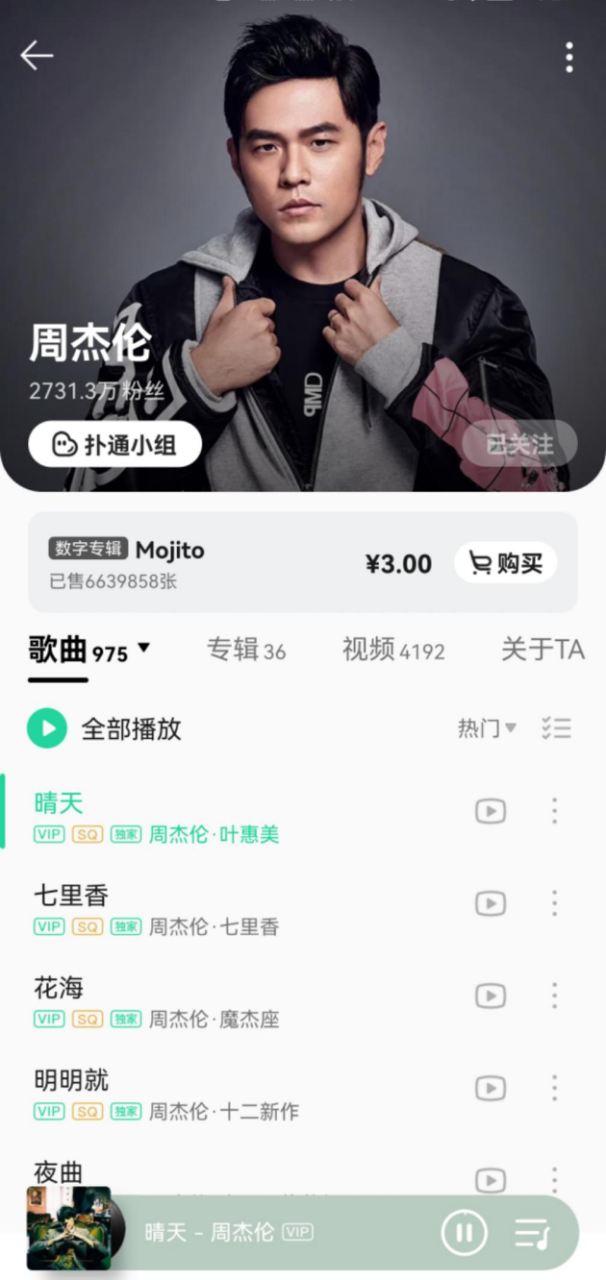606x1280 pixels.
Task: Go back using the arrow icon
Action: pos(37,56)
